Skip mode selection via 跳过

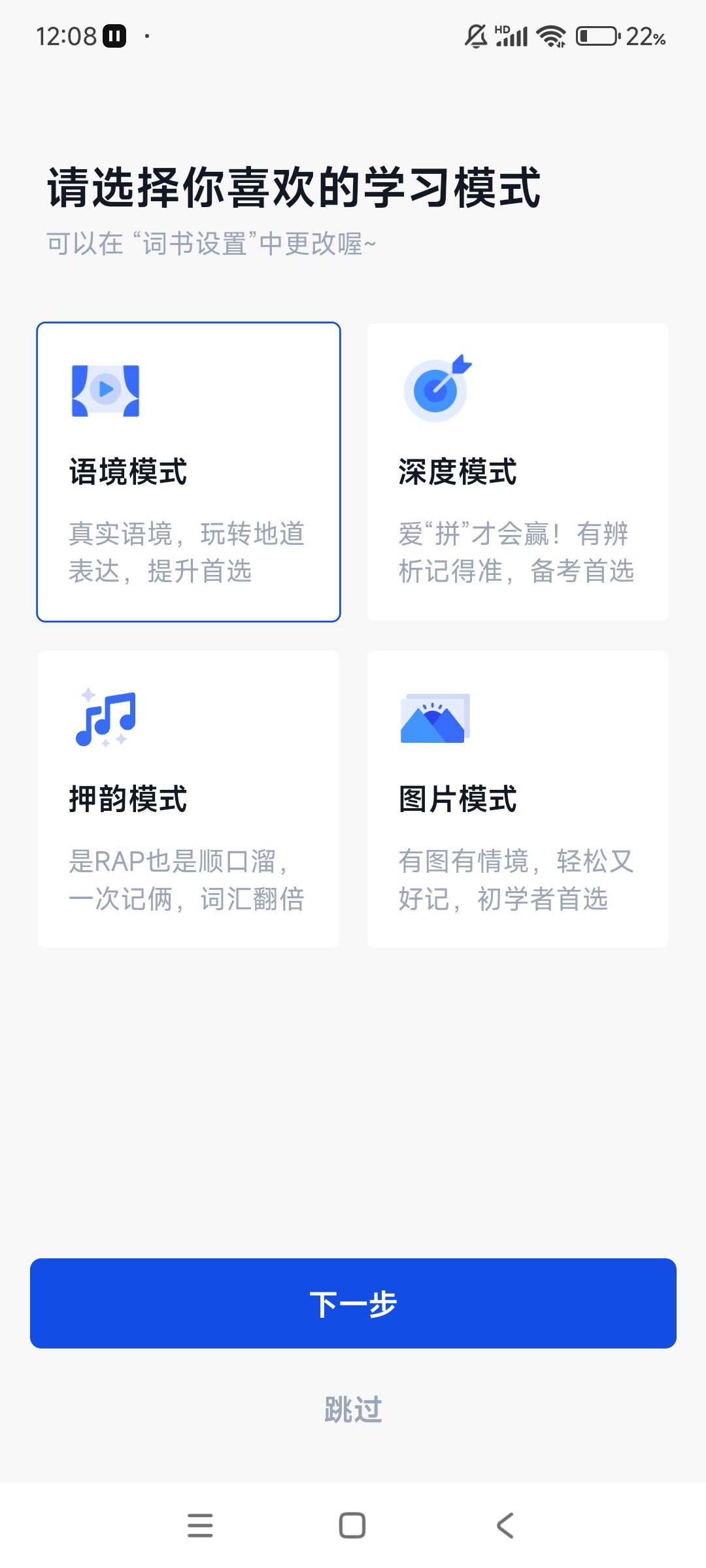(353, 1409)
